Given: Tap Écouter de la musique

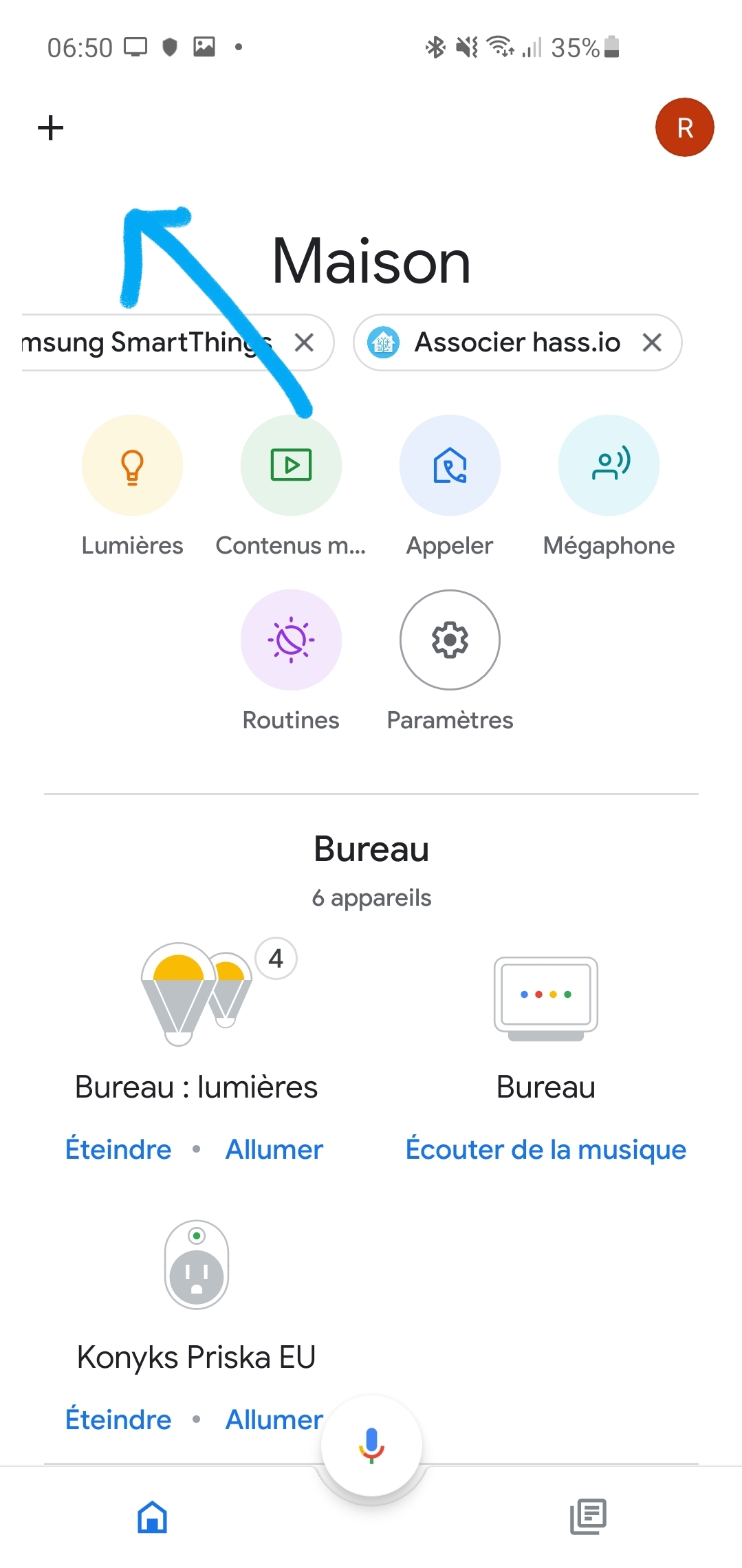Looking at the screenshot, I should [545, 1150].
